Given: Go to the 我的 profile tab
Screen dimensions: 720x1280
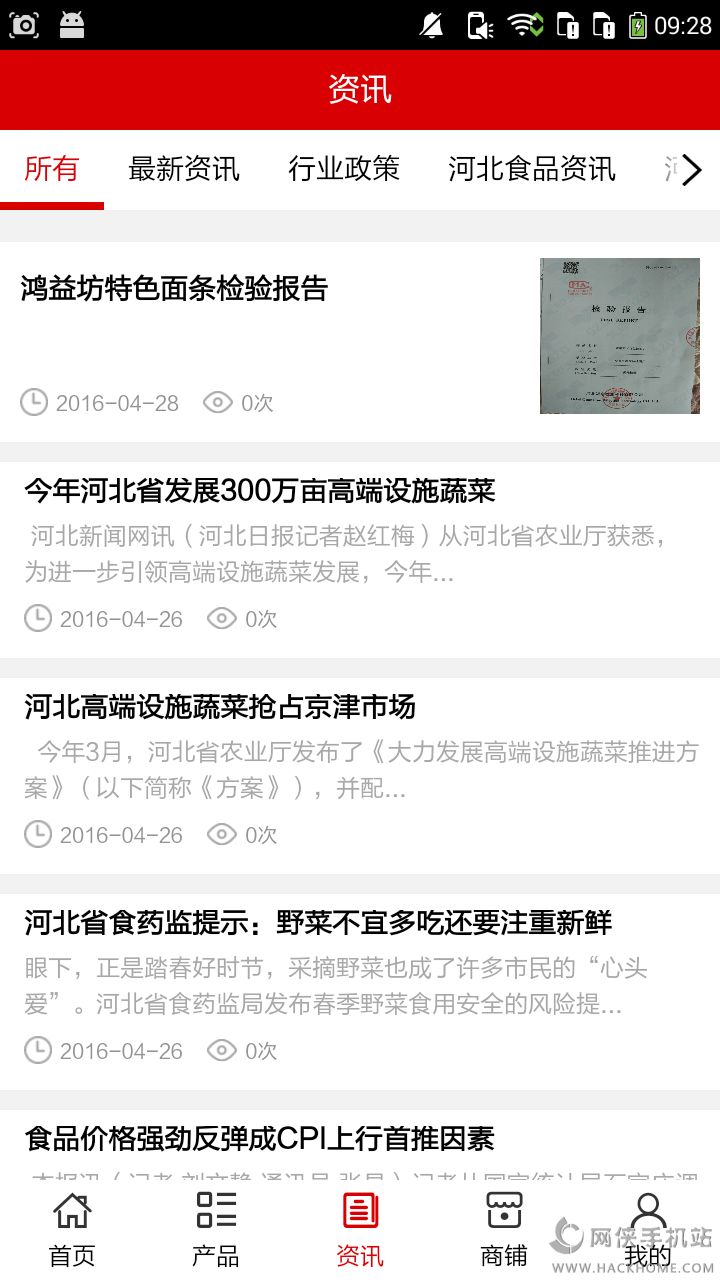Looking at the screenshot, I should [x=648, y=1228].
